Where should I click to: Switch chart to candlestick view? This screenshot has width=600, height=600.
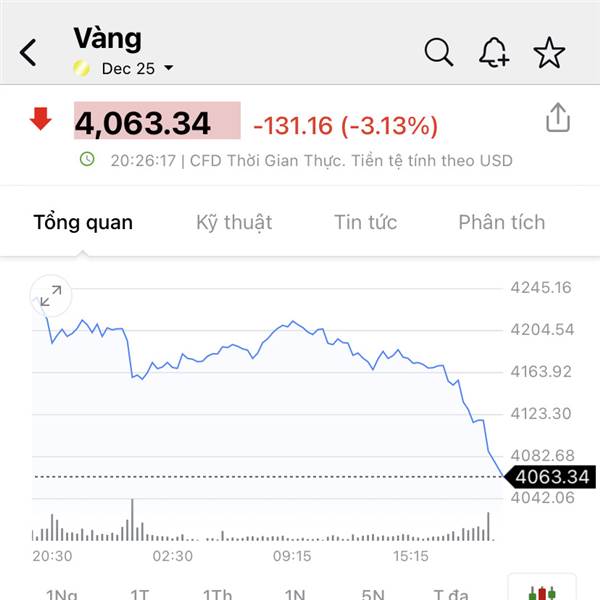541,592
